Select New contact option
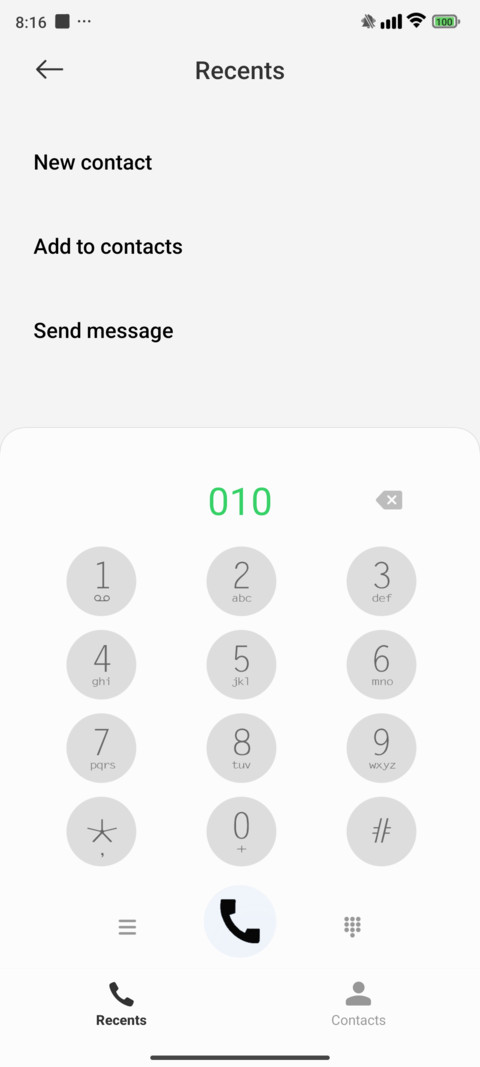The width and height of the screenshot is (480, 1067). point(93,162)
